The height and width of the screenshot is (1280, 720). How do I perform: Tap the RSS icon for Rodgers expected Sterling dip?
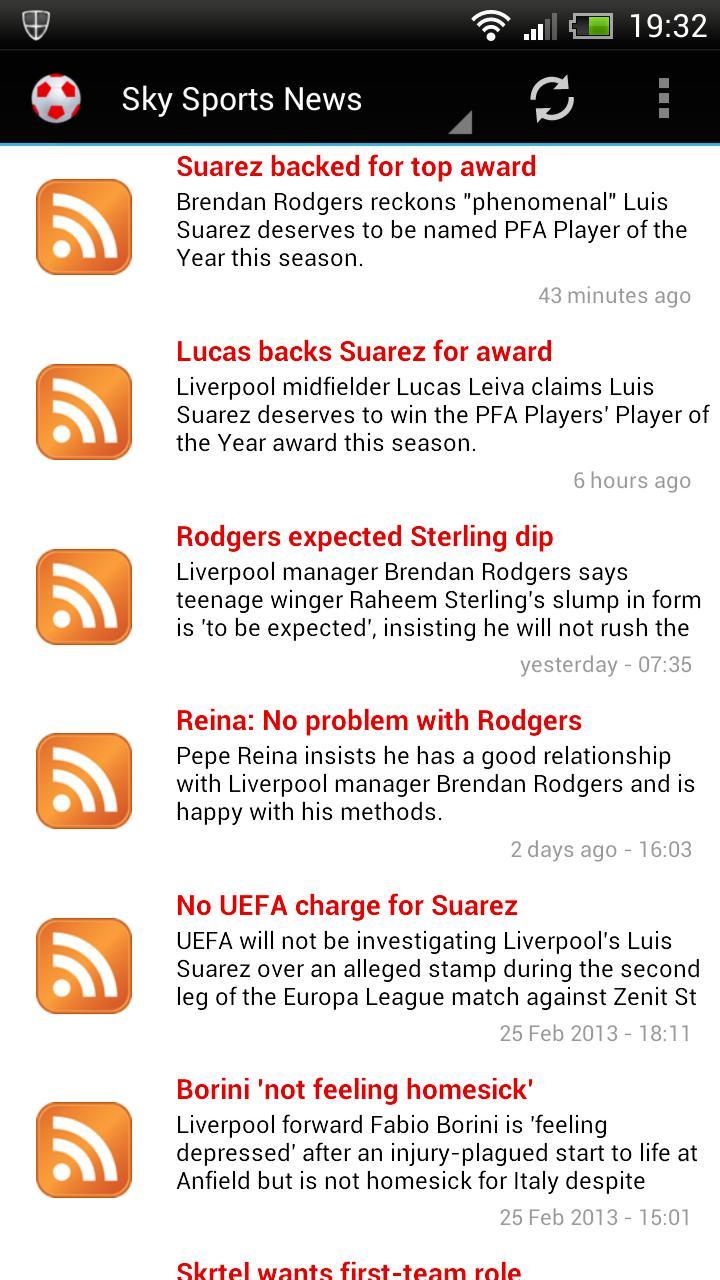[84, 596]
